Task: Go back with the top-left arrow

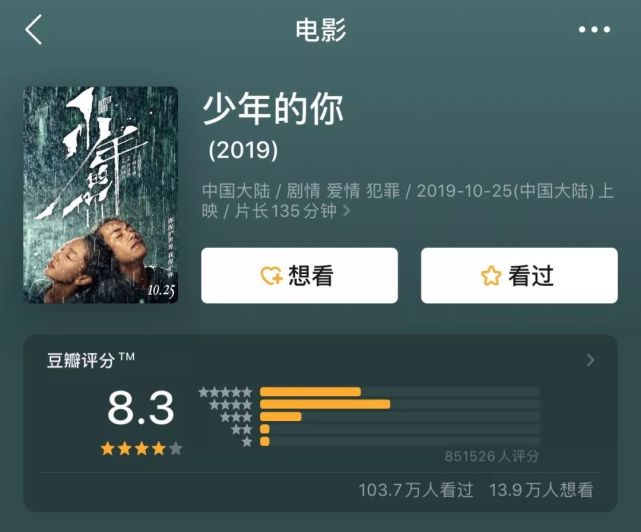Action: coord(34,30)
